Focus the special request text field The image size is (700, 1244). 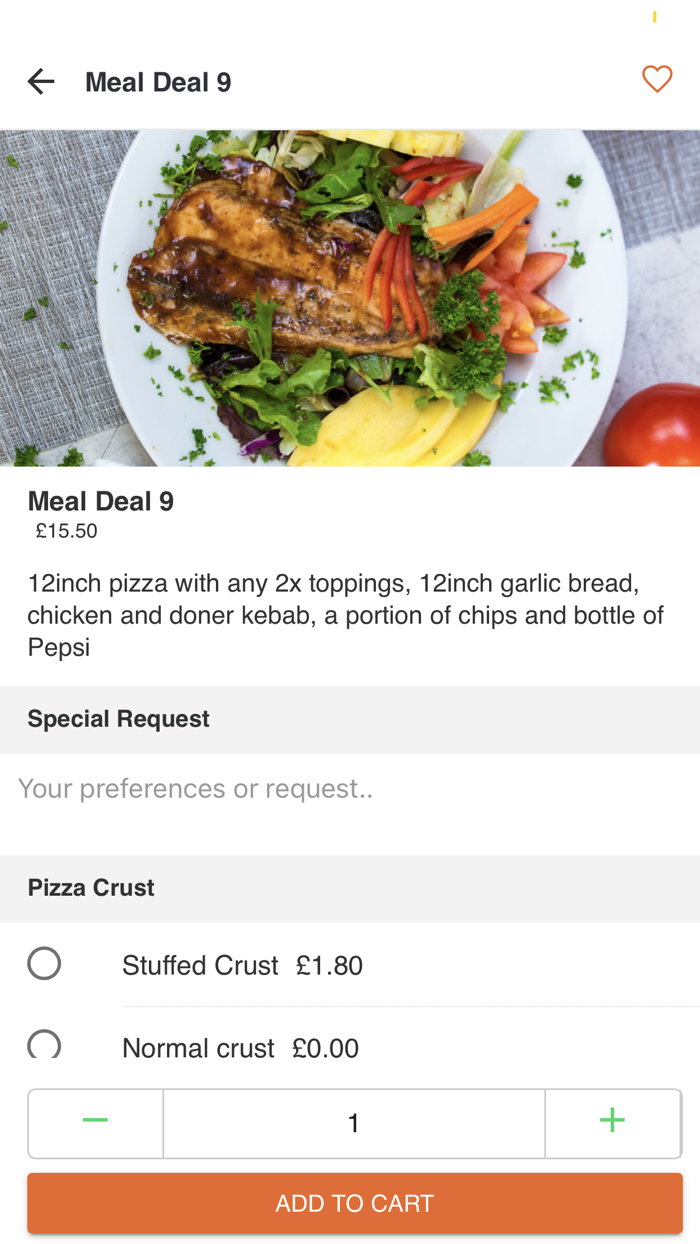point(350,790)
